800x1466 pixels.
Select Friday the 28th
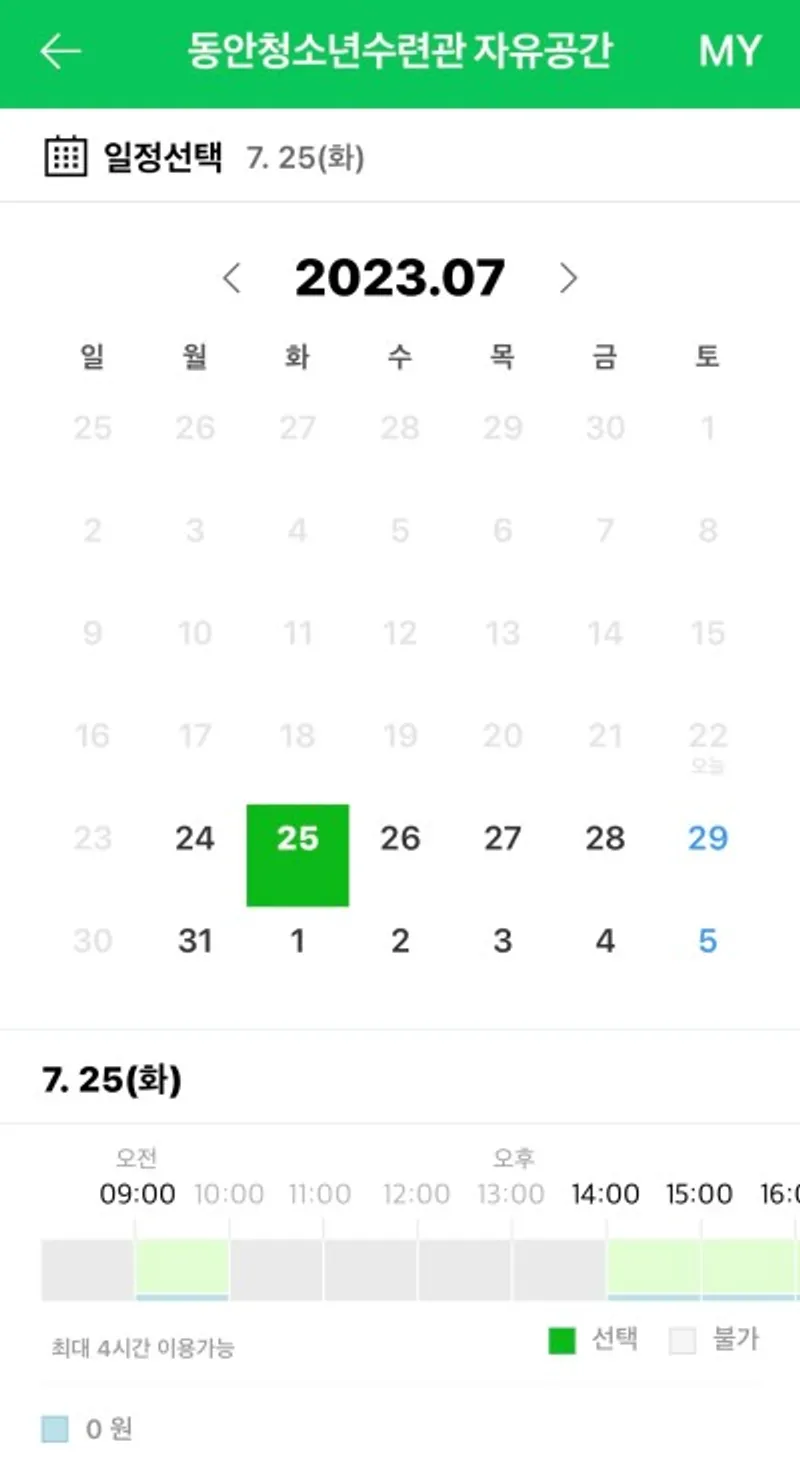point(605,838)
